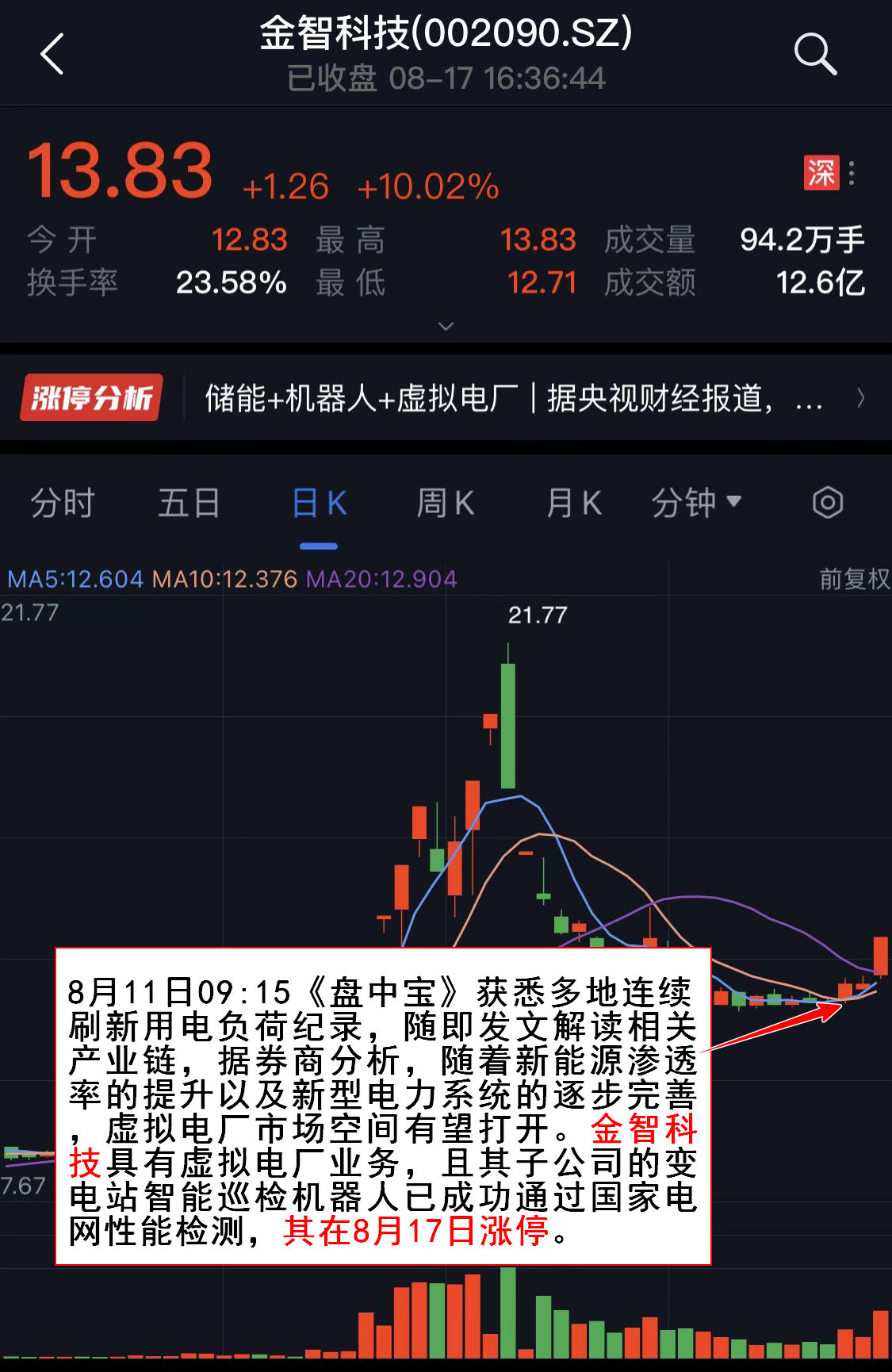Go back using the back arrow
This screenshot has width=892, height=1372.
[x=52, y=55]
